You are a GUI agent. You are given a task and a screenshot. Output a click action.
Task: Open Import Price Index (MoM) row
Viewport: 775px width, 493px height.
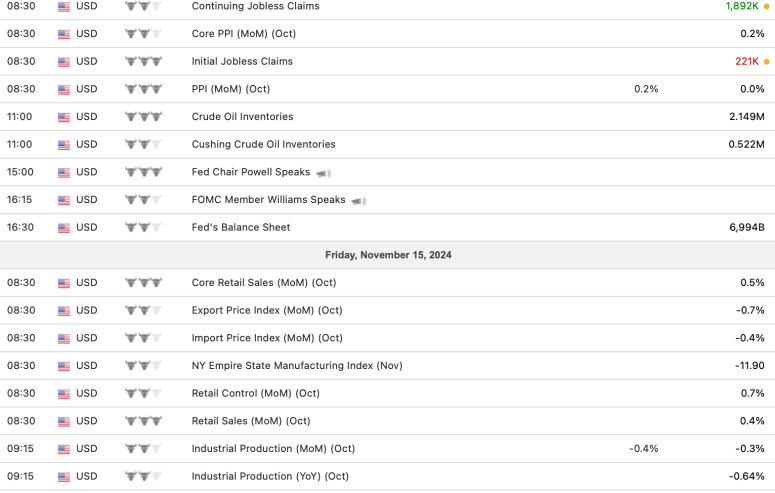coord(266,338)
